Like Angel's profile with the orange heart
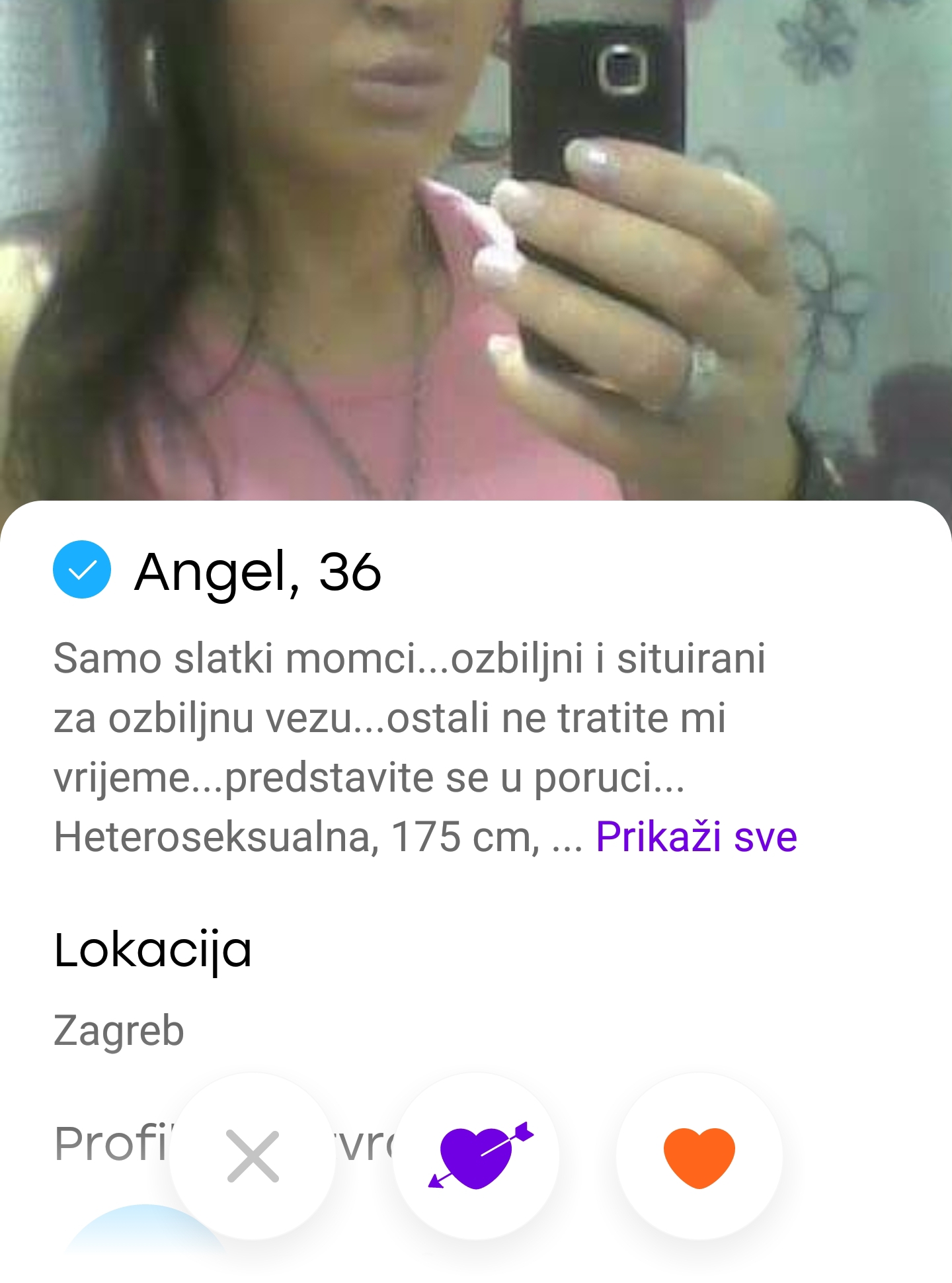Screen dimensions: 952x1283 click(x=699, y=1156)
